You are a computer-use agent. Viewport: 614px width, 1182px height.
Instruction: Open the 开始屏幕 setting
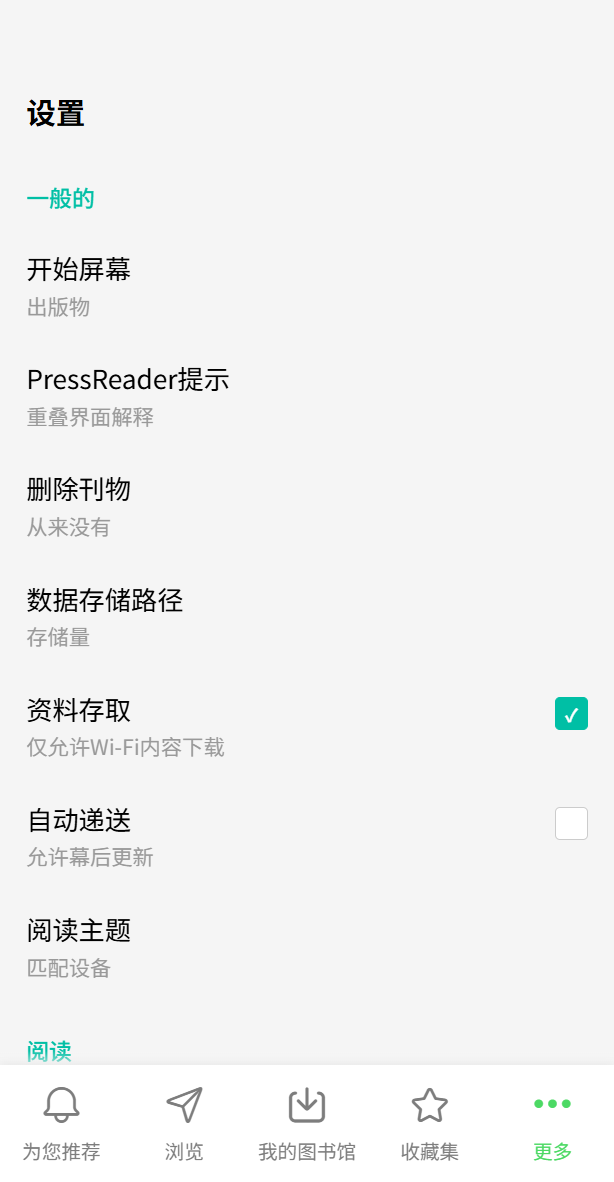coord(80,285)
